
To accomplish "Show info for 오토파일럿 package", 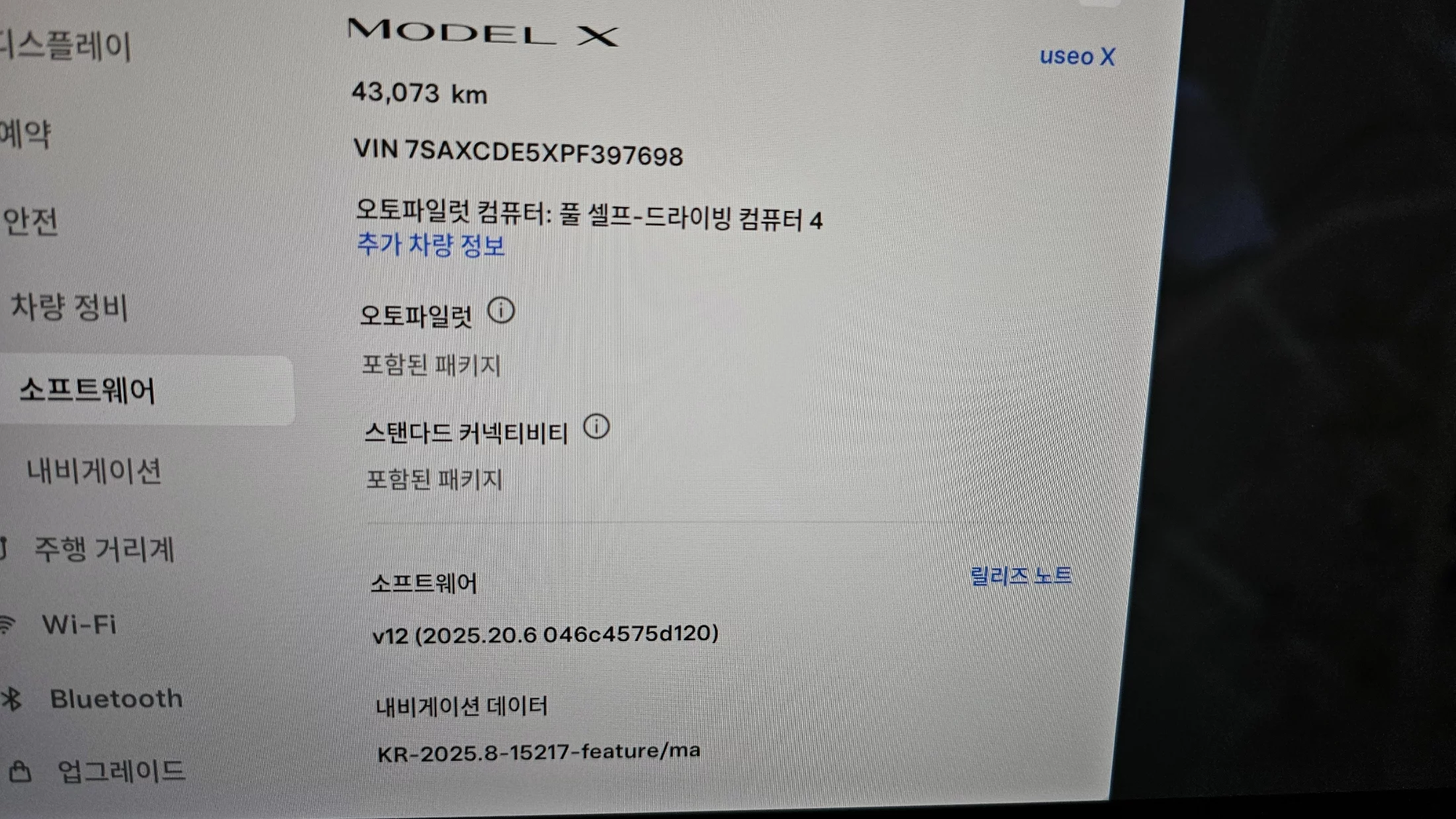I will 501,310.
